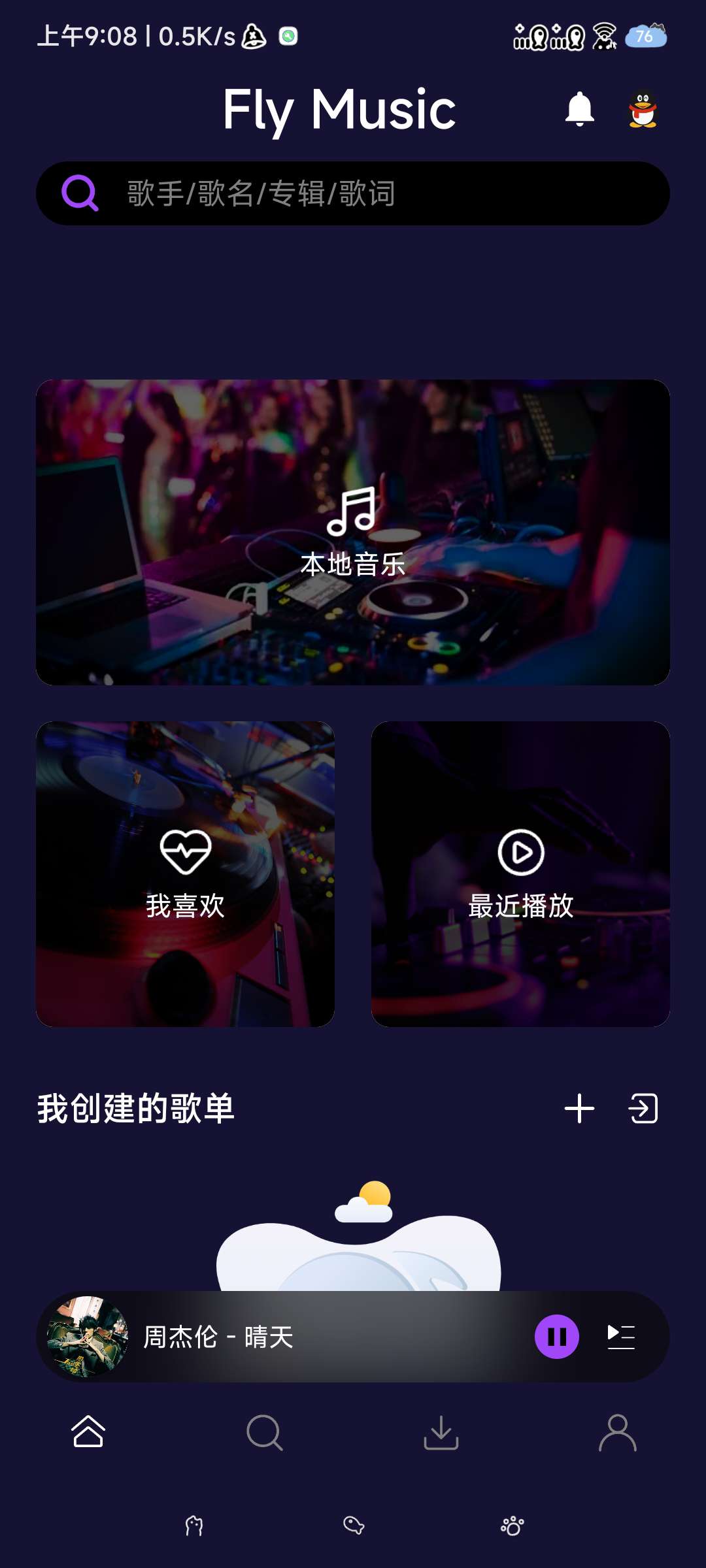Screen dimensions: 706x1568
Task: Switch to the search tab
Action: (x=265, y=1433)
